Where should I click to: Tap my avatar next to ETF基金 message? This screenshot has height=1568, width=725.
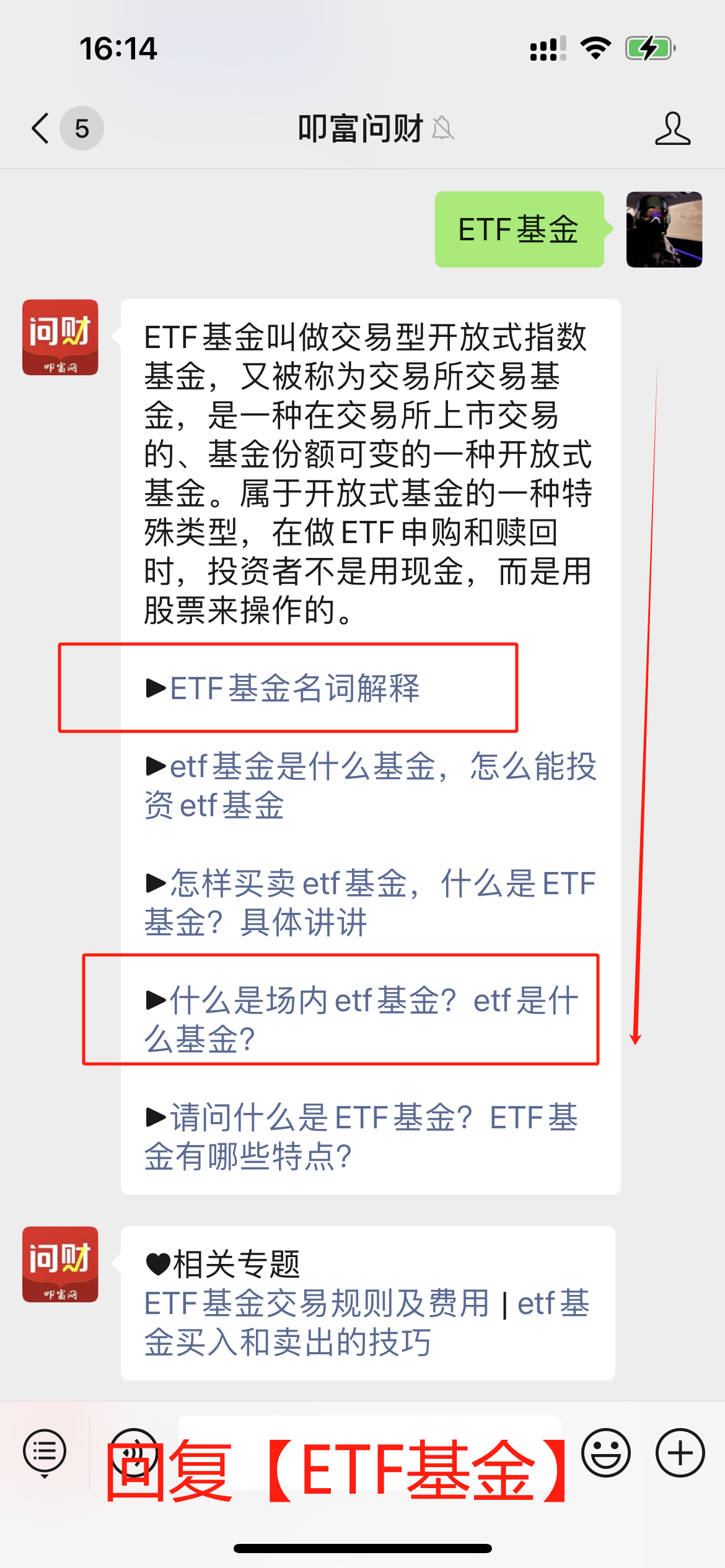[x=664, y=229]
